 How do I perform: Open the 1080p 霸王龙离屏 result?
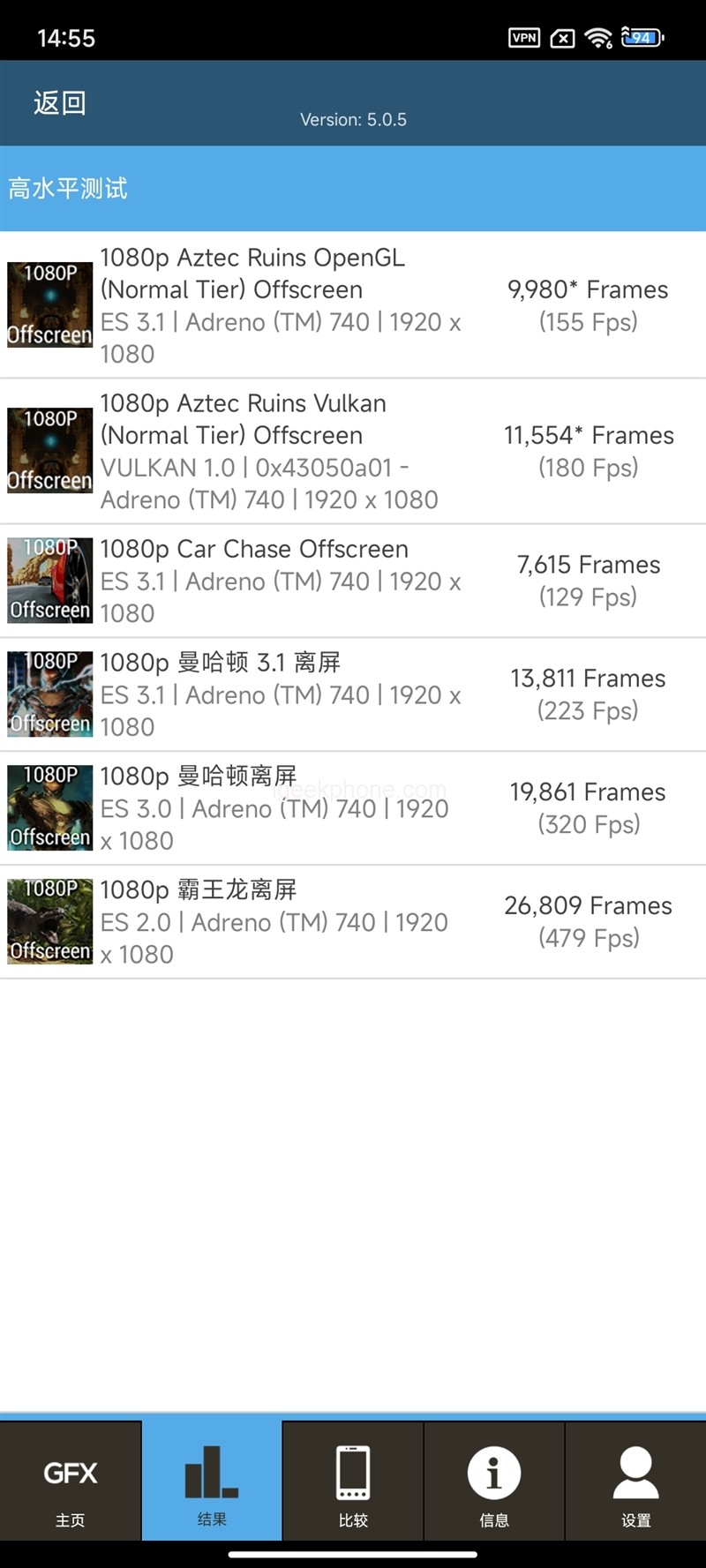pyautogui.click(x=353, y=922)
